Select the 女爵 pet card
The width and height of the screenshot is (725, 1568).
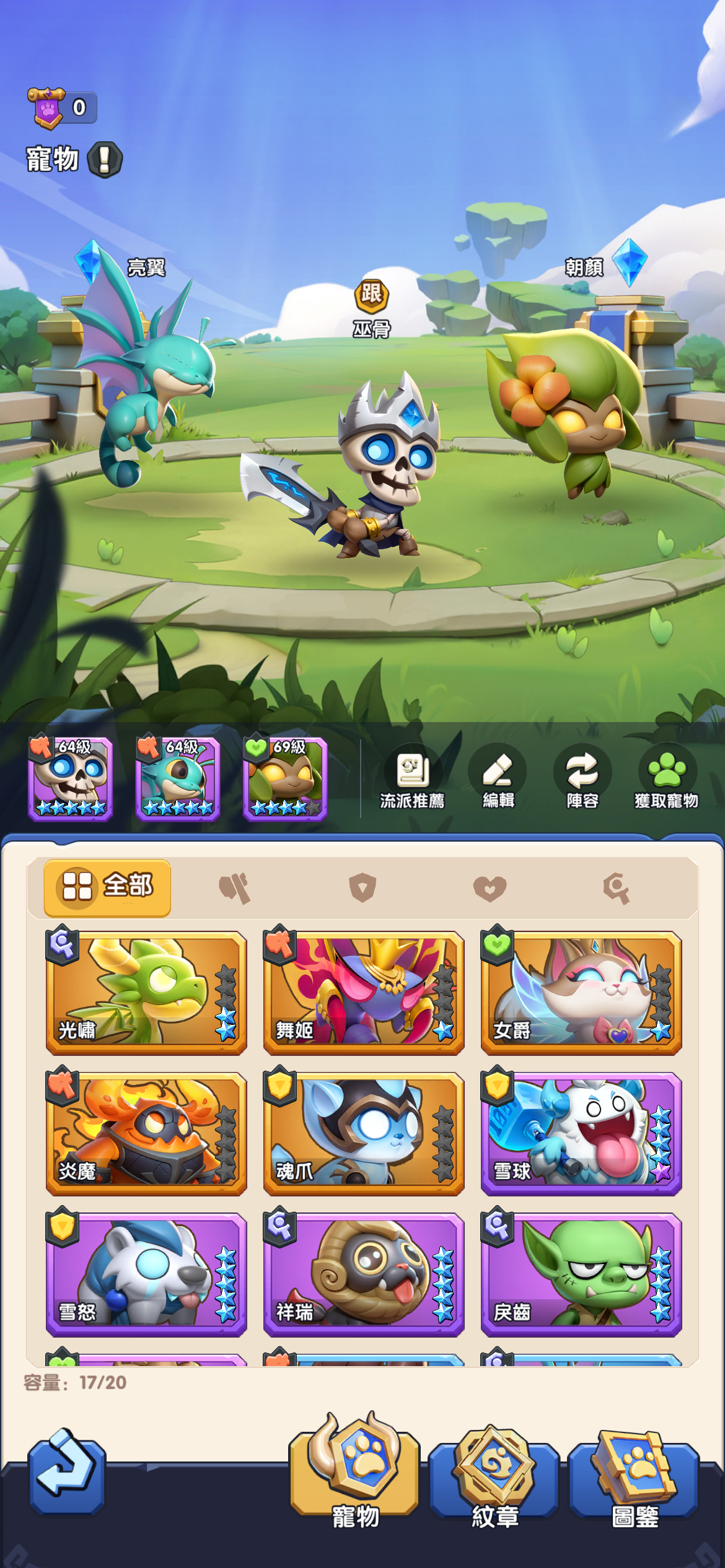[x=581, y=993]
